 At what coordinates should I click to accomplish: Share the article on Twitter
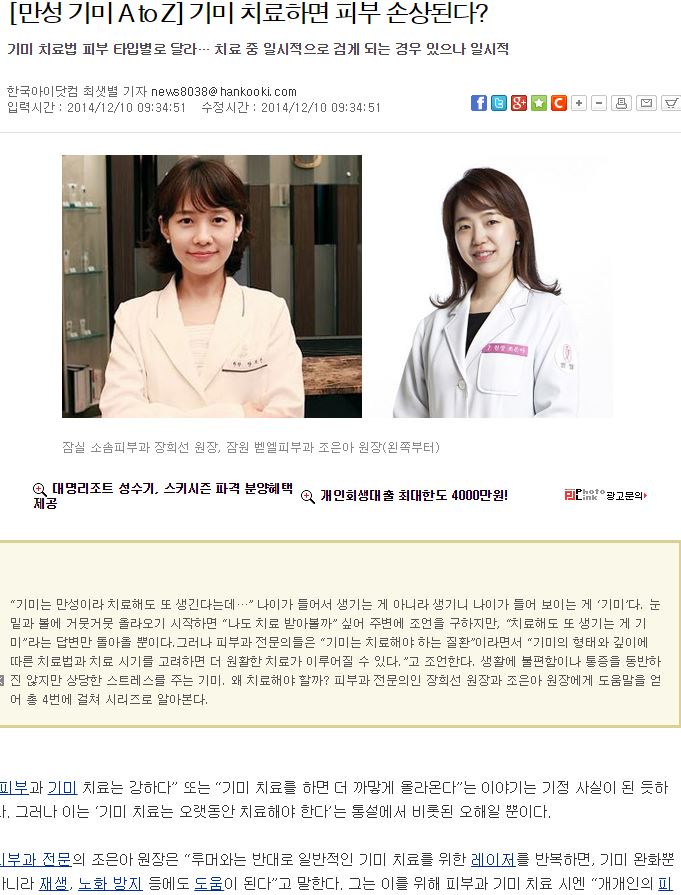coord(499,103)
